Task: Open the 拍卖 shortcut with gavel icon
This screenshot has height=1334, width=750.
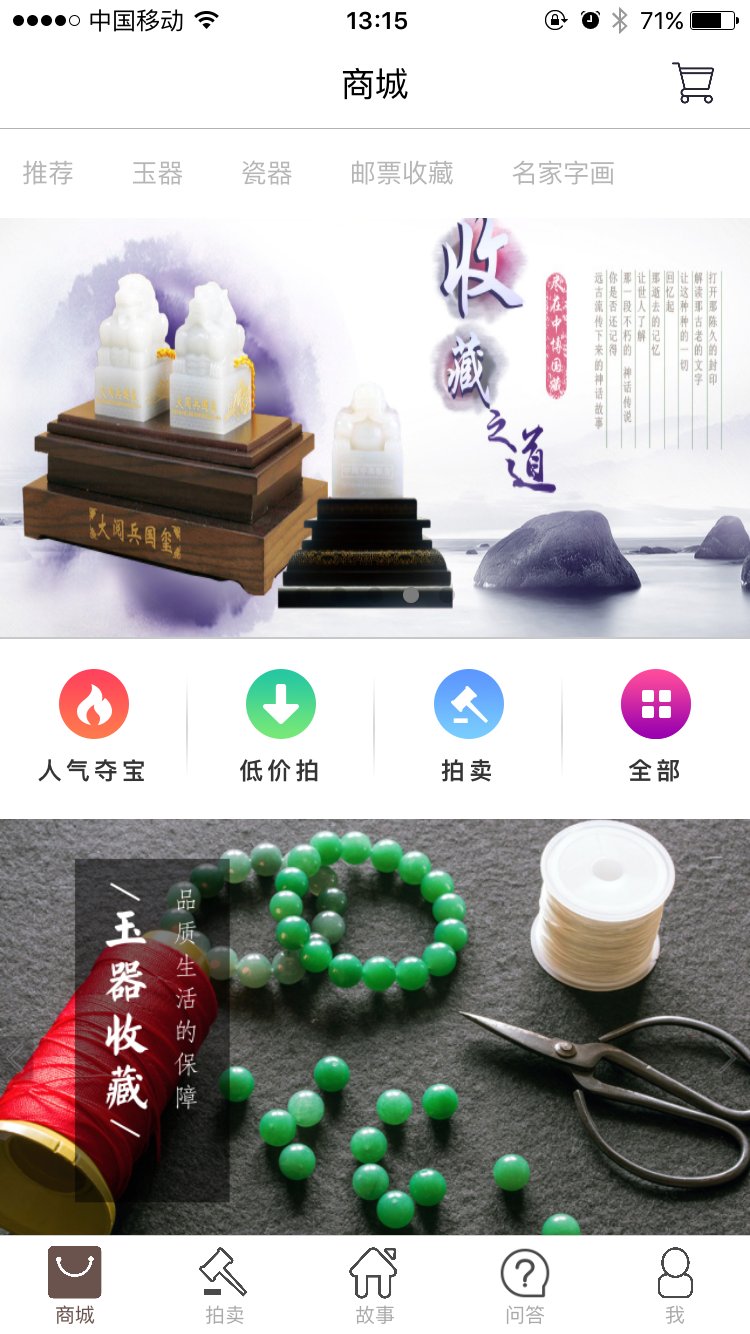Action: click(468, 726)
